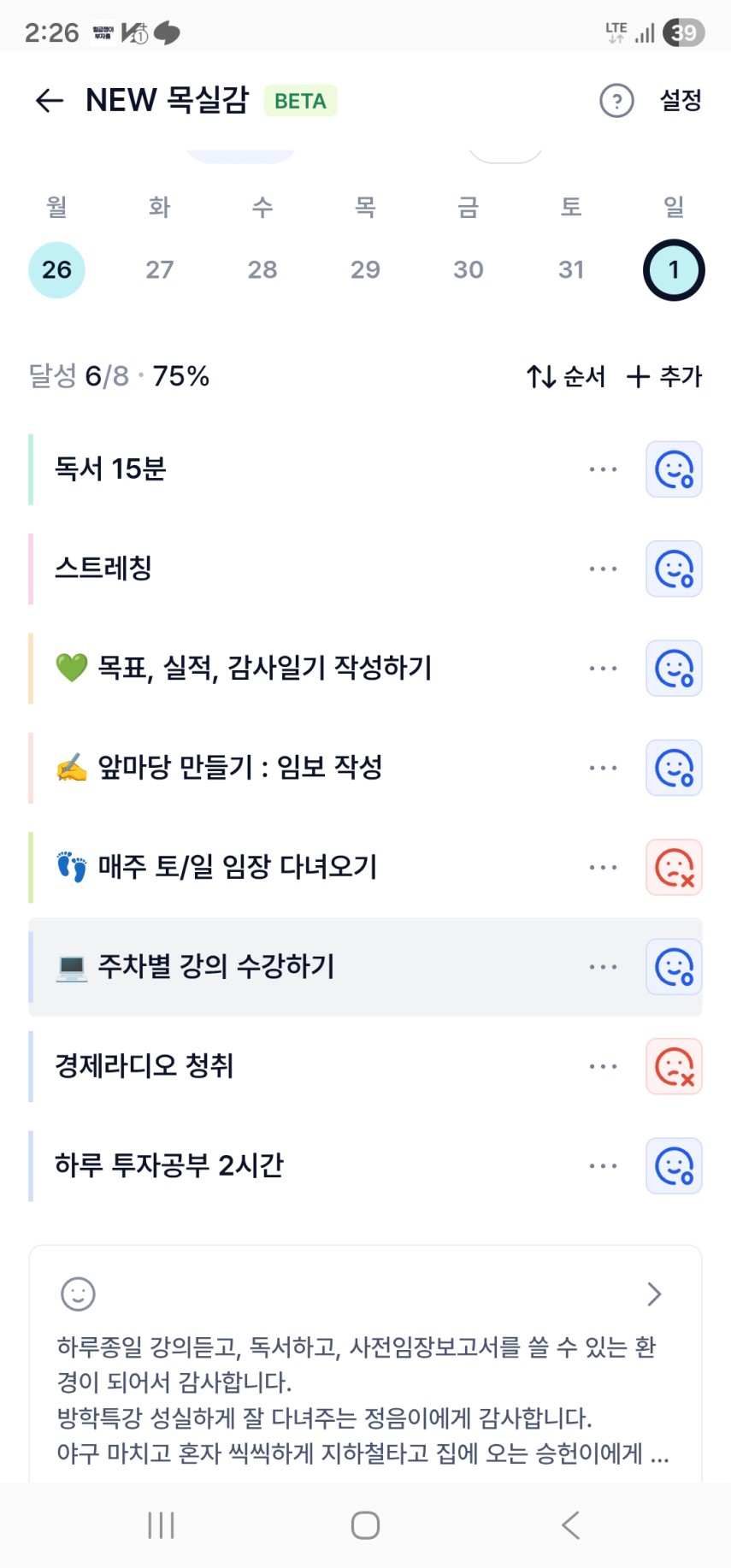The image size is (731, 1568).
Task: Mark 매주 토/일 임장 다녀오기 status
Action: [674, 867]
